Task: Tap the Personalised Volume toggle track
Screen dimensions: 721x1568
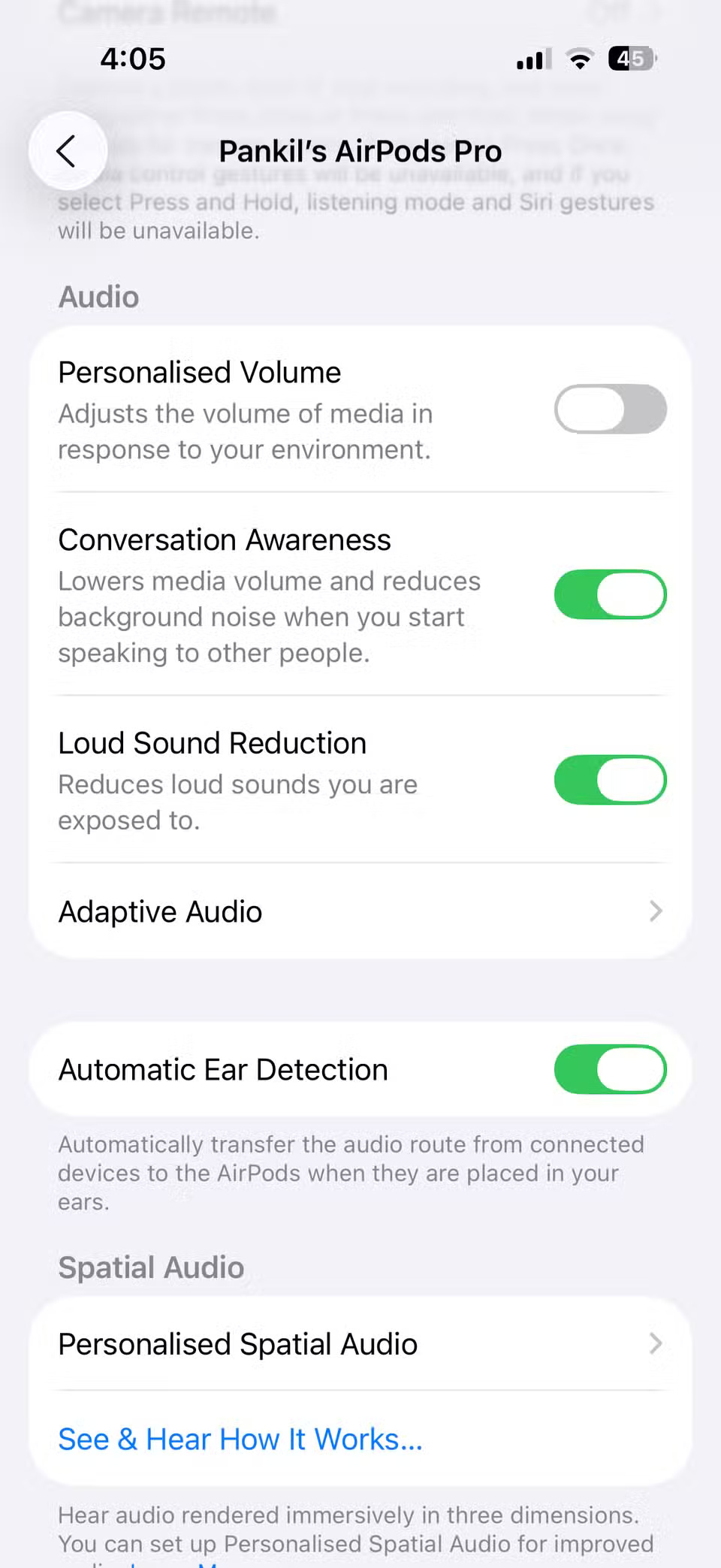Action: [x=610, y=409]
